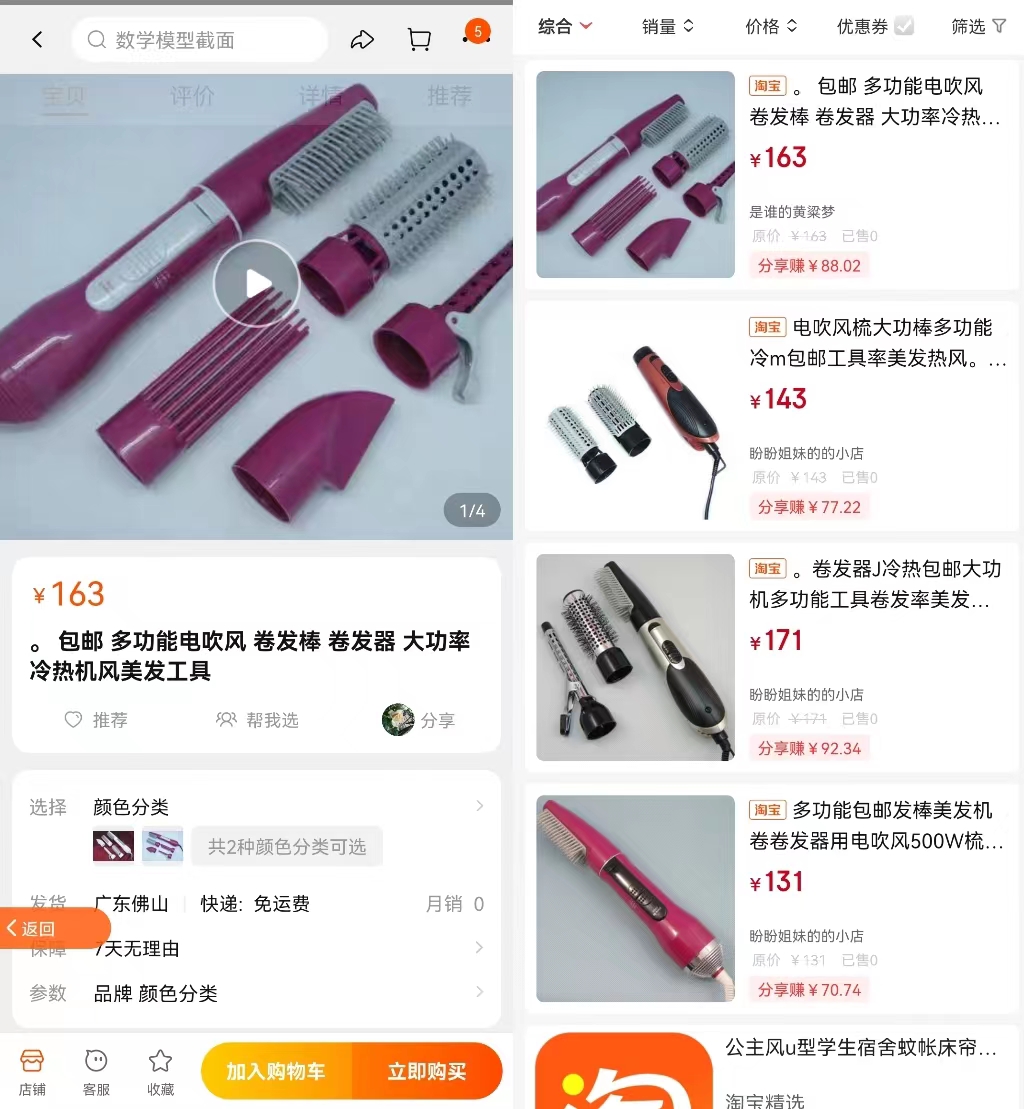Open the search box with 数学模型截面
This screenshot has width=1024, height=1109.
tap(200, 40)
